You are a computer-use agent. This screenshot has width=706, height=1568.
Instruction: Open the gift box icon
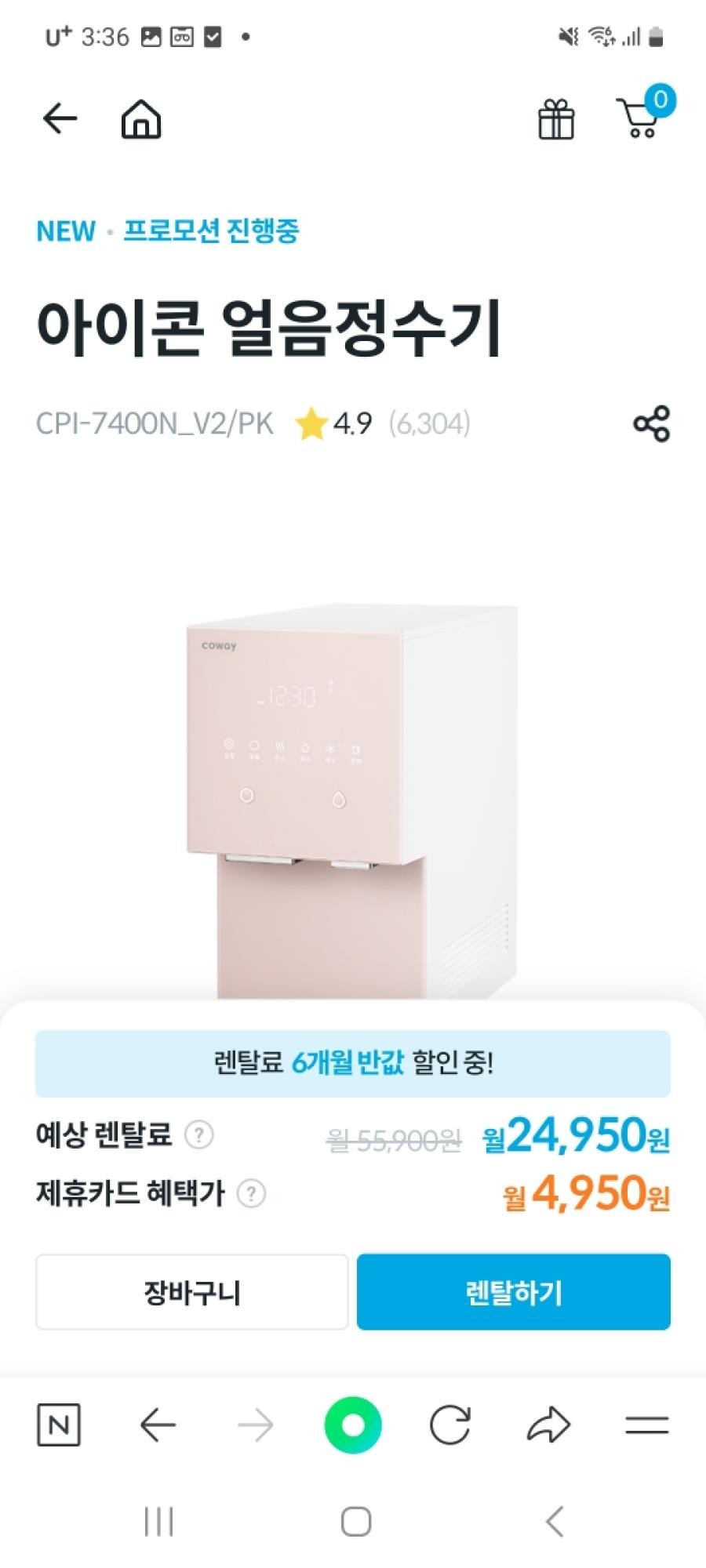[556, 120]
